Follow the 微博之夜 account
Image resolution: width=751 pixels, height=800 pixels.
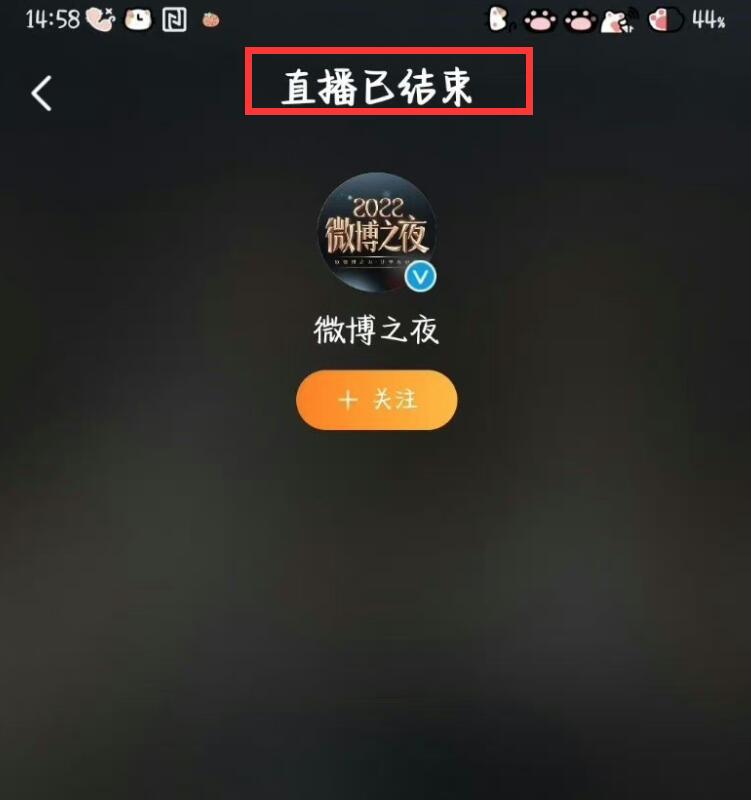[375, 399]
